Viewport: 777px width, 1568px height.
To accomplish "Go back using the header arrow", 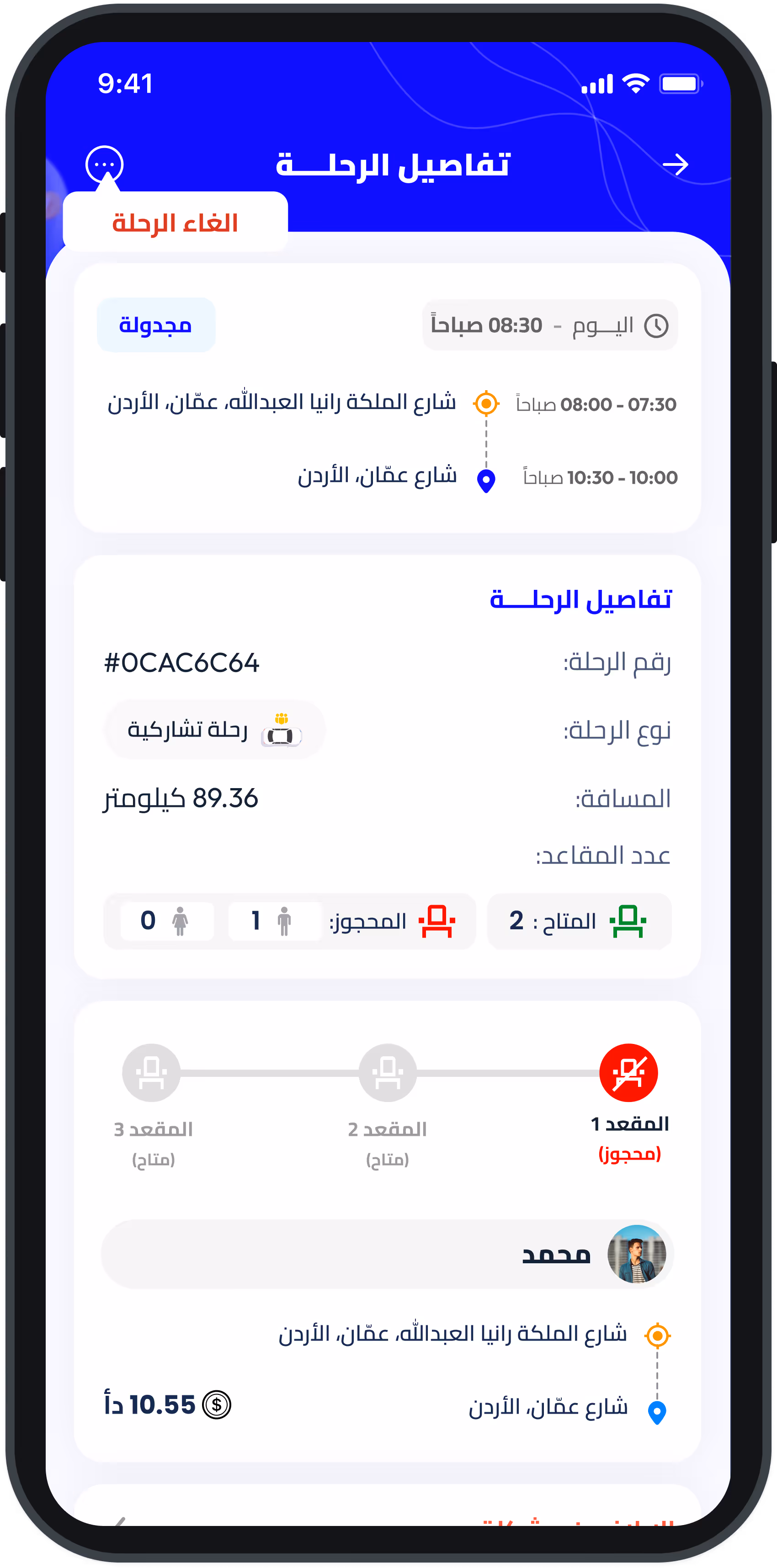I will coord(676,164).
